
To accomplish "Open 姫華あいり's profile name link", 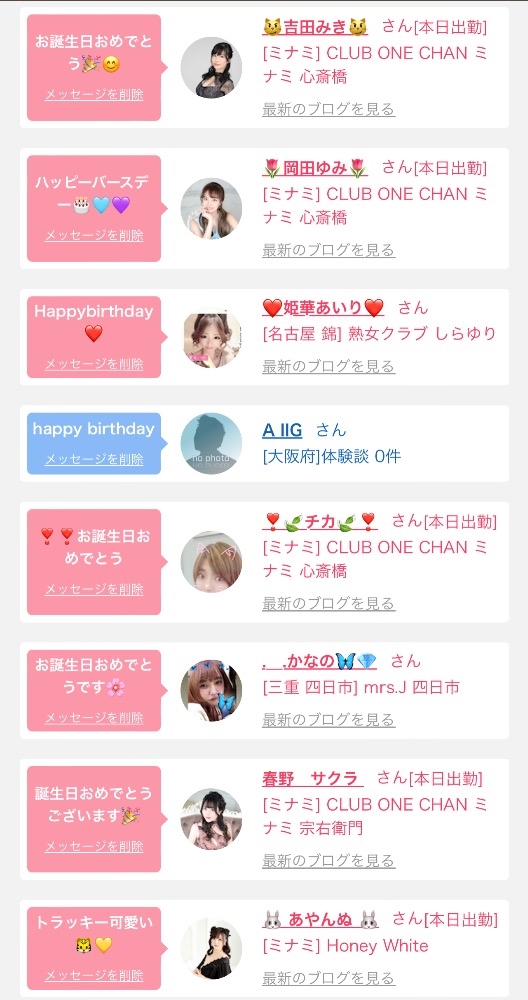I will point(323,309).
